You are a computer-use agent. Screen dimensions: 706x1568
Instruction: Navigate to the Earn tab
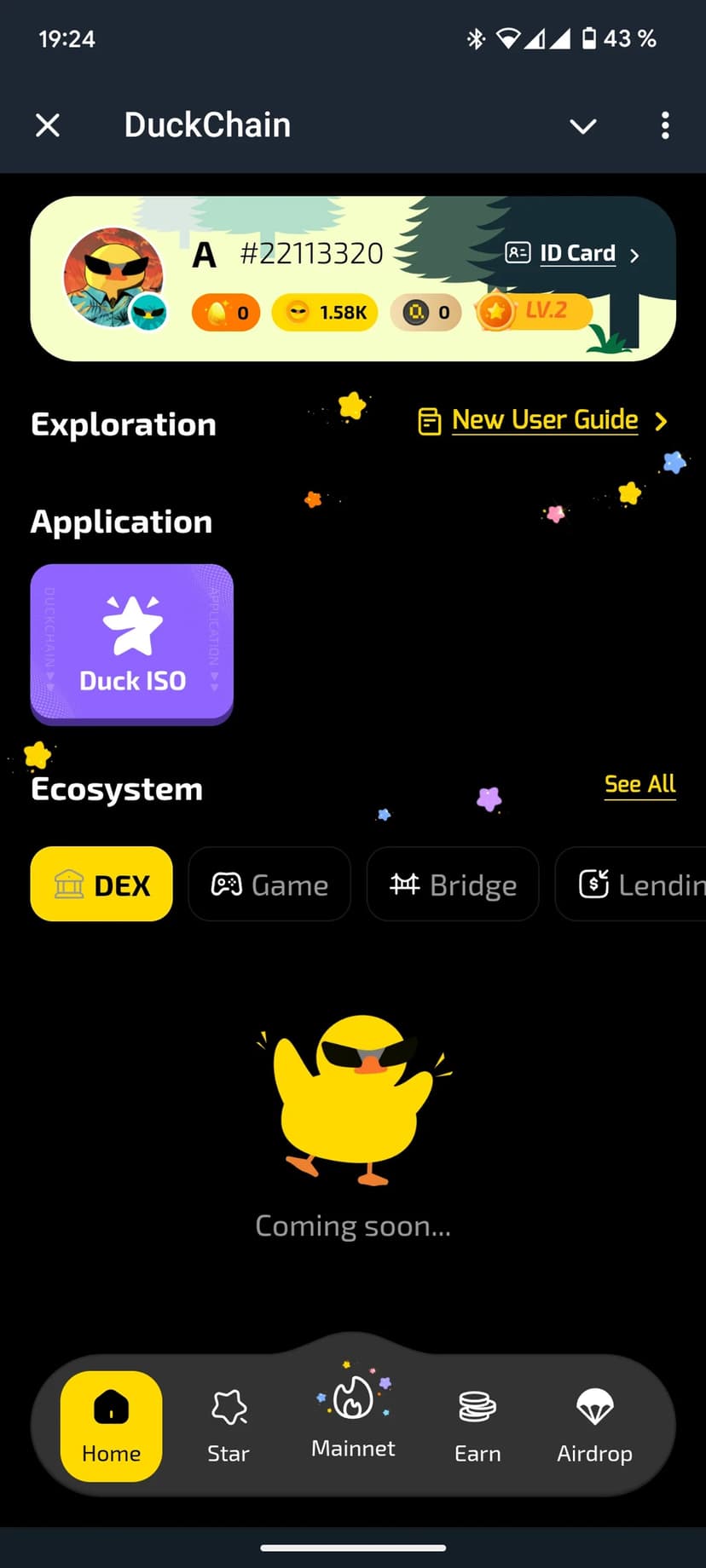(477, 1426)
